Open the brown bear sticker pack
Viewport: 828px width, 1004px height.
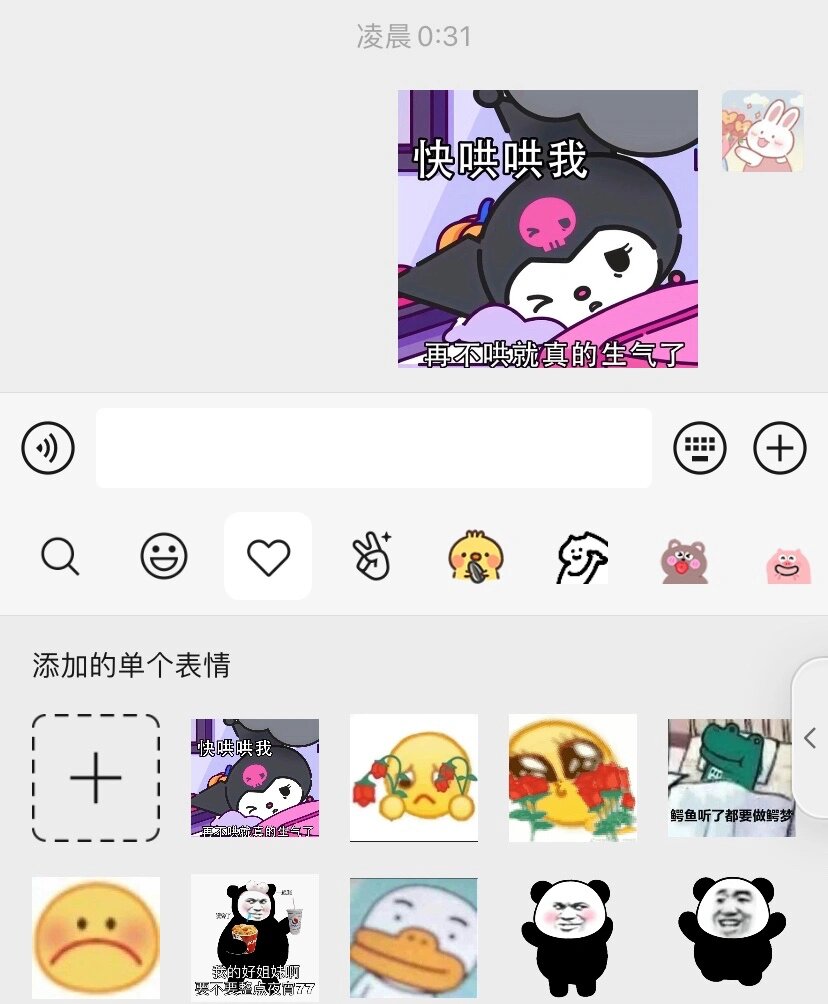tap(684, 555)
